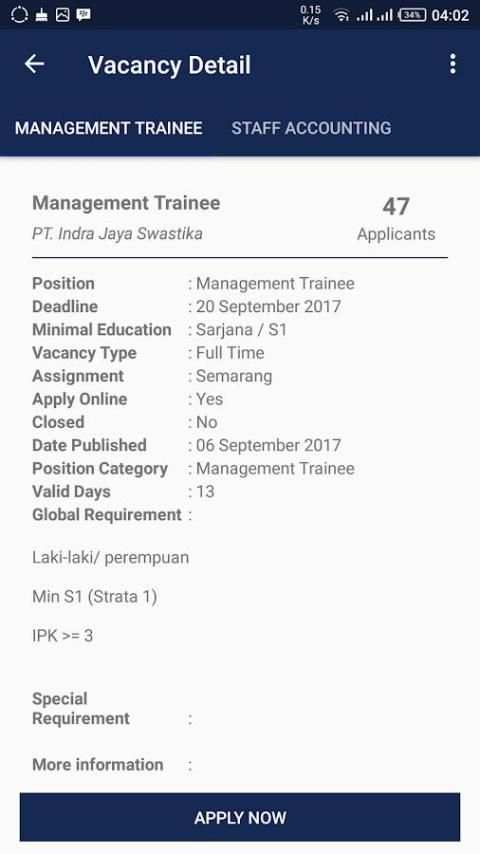Select the Management Trainee tab

(x=109, y=128)
